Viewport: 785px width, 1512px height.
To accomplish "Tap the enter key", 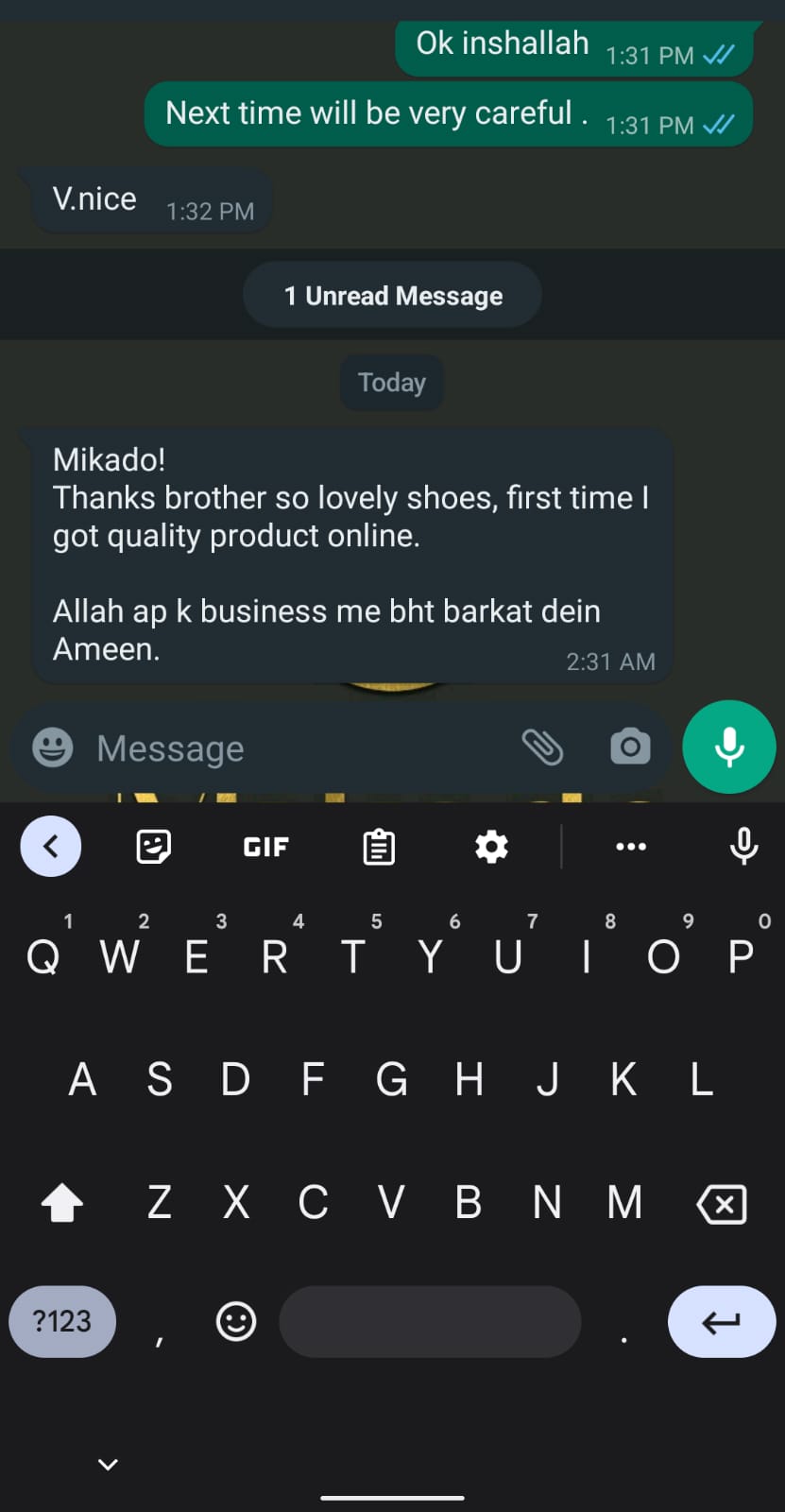I will coord(721,1321).
